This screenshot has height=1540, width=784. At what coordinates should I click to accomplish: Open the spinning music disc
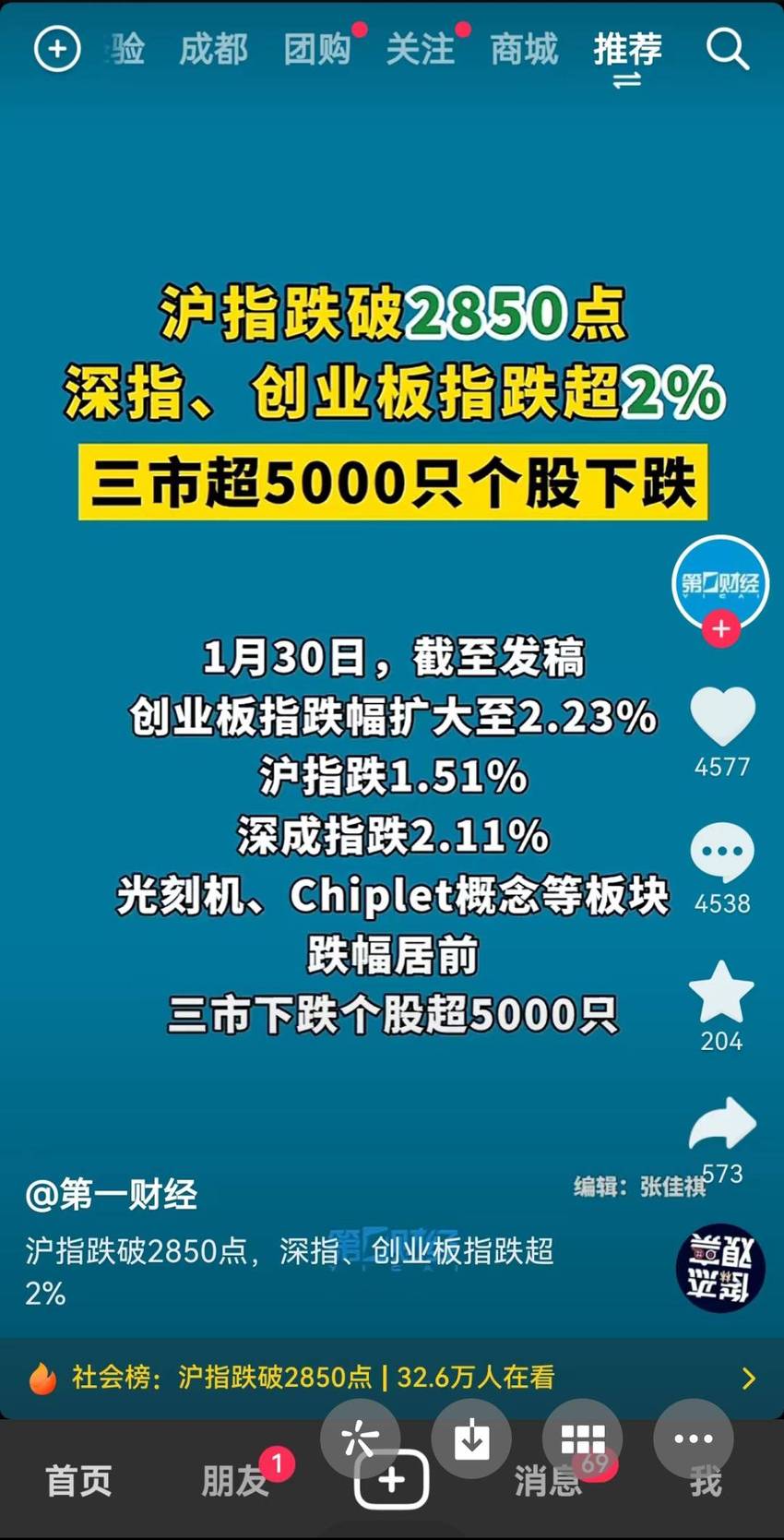(x=719, y=1268)
